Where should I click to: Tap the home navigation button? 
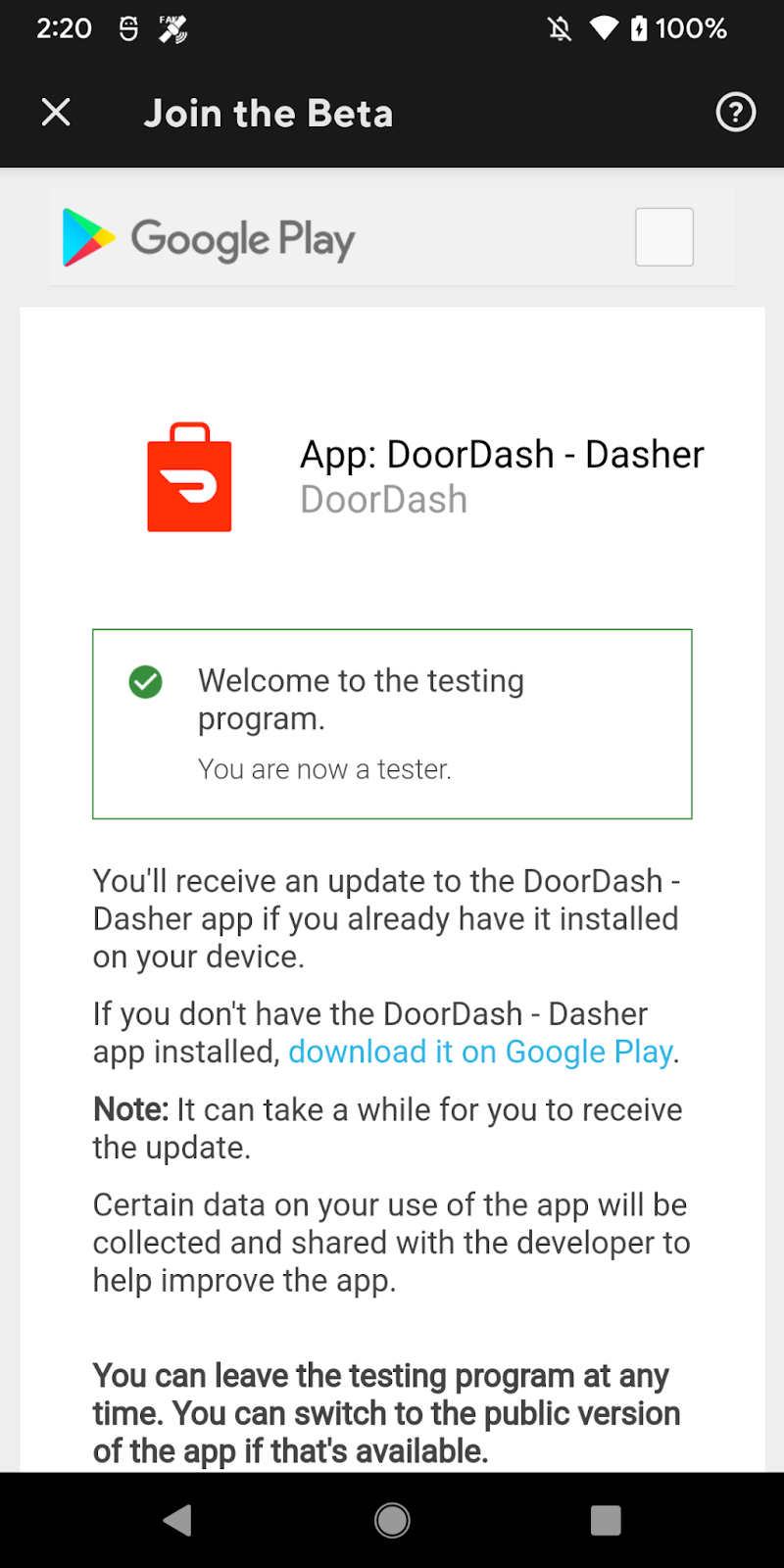(x=392, y=1519)
